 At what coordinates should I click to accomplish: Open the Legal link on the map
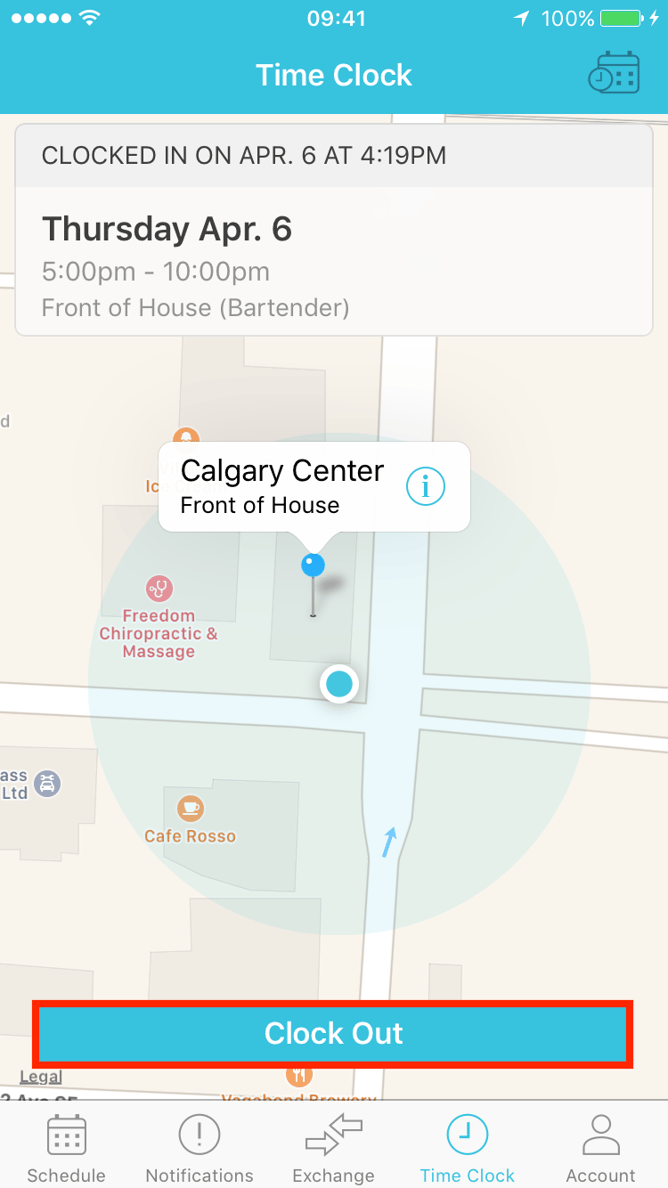click(41, 1077)
